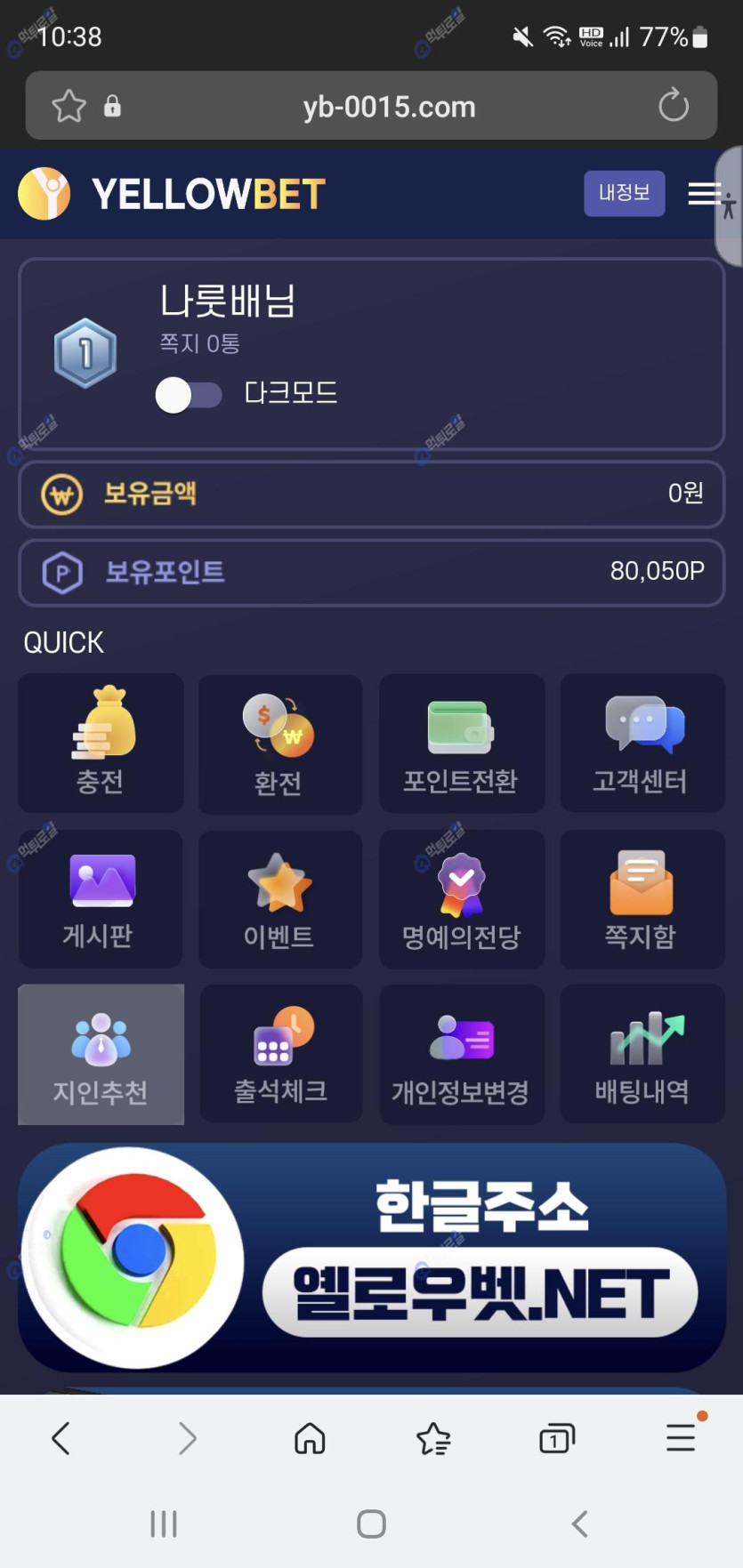Open 명예의전당

[461, 899]
